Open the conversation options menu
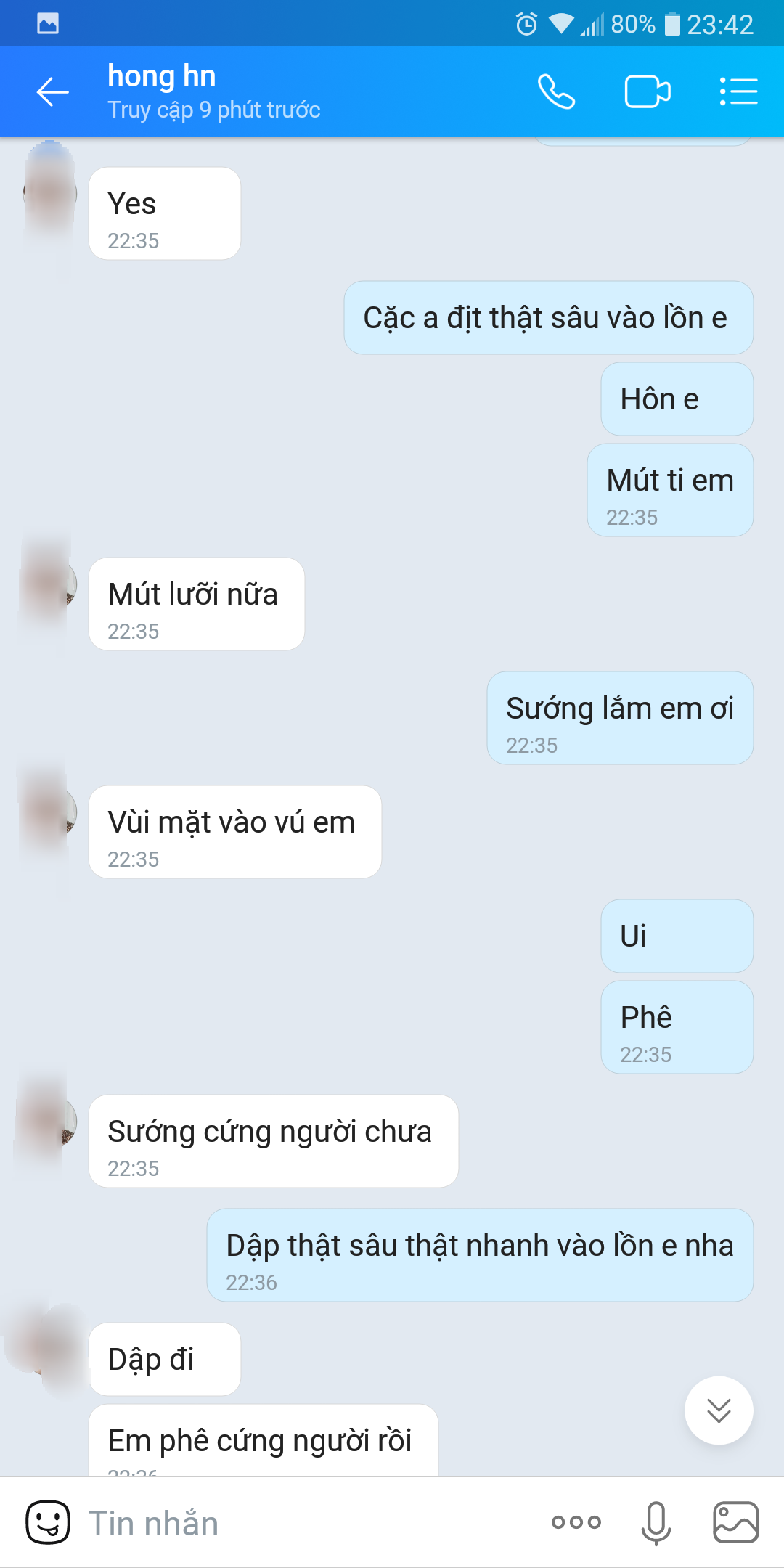Screen dimensions: 784x1568 tap(738, 92)
